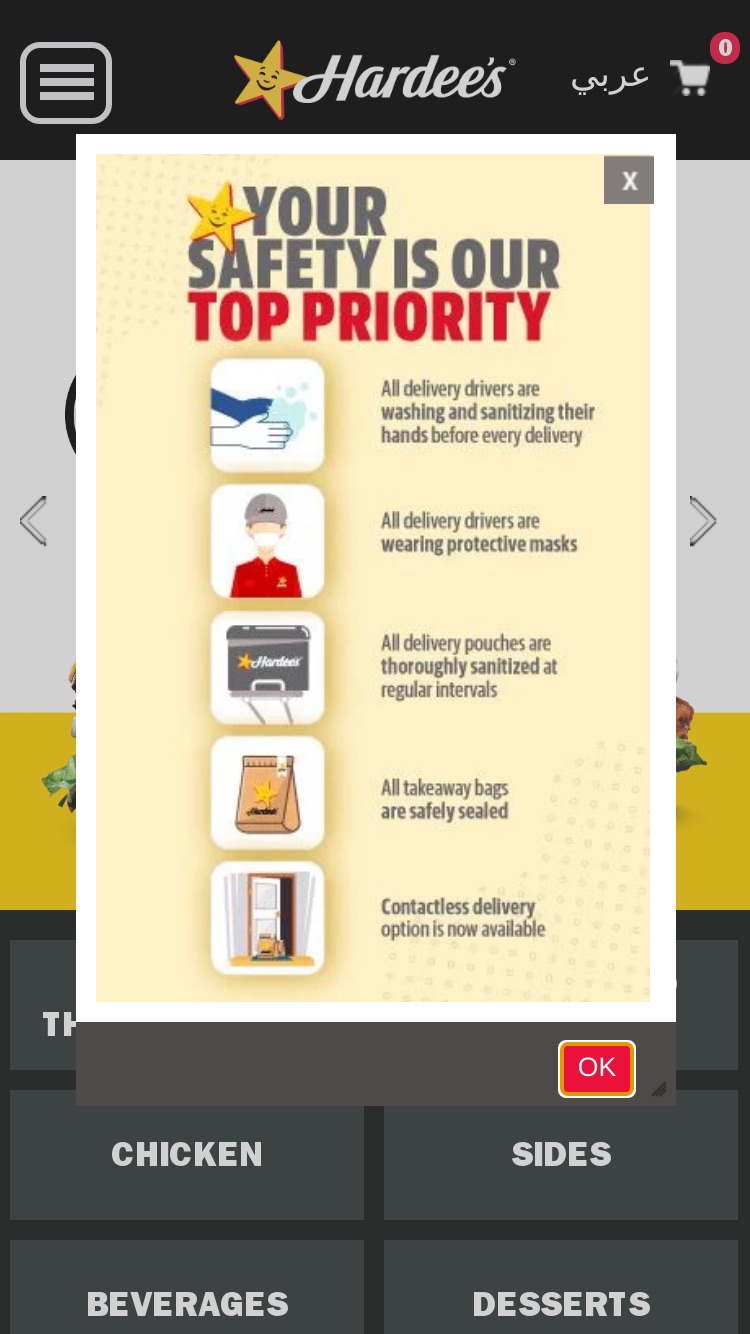Open the shopping cart
The width and height of the screenshot is (750, 1334).
[691, 77]
